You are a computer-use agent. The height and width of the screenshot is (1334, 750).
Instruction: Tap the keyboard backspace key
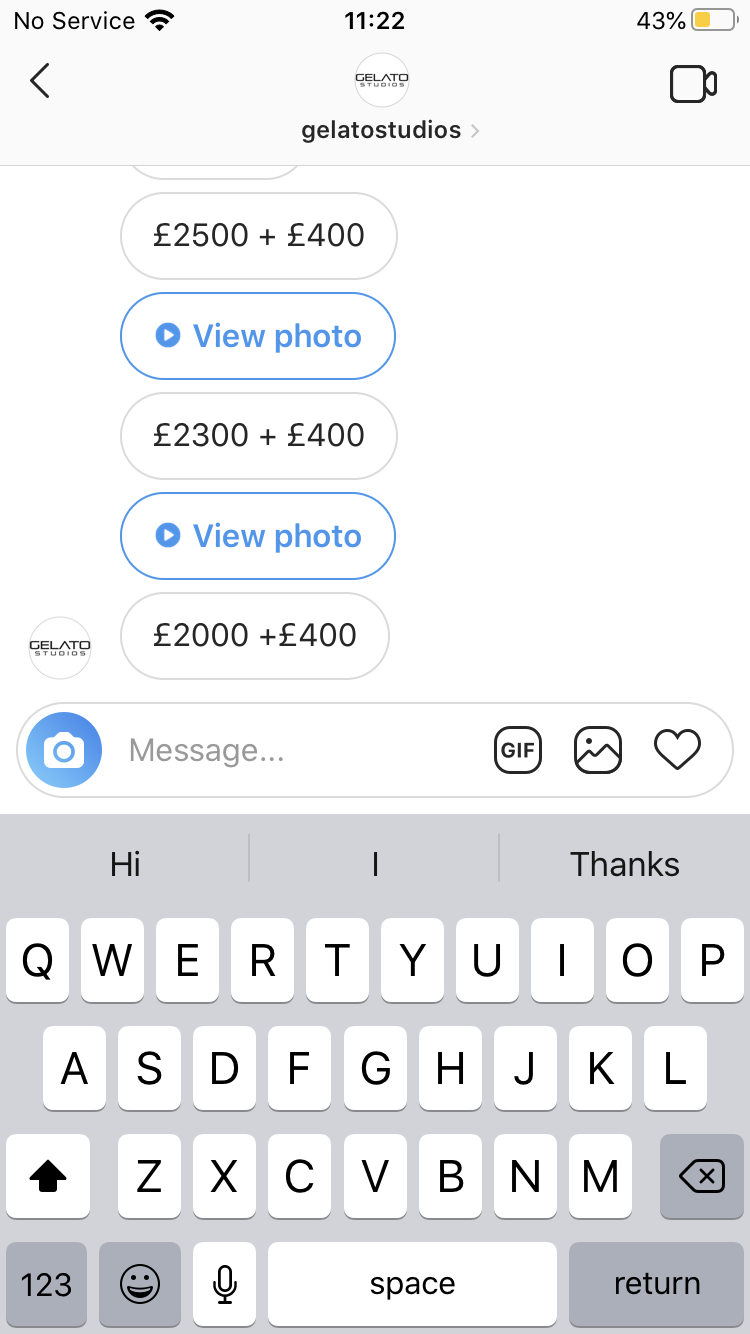[702, 1178]
